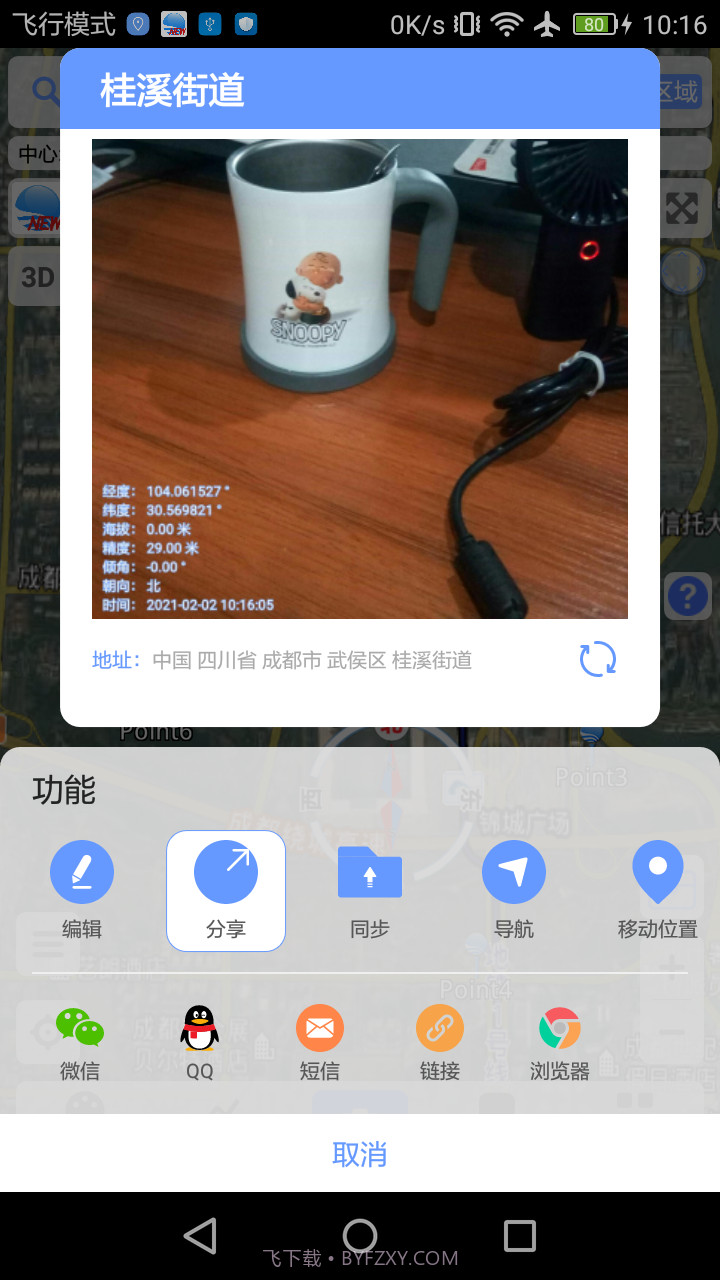Send via the 短信 SMS envelope icon

[319, 1027]
